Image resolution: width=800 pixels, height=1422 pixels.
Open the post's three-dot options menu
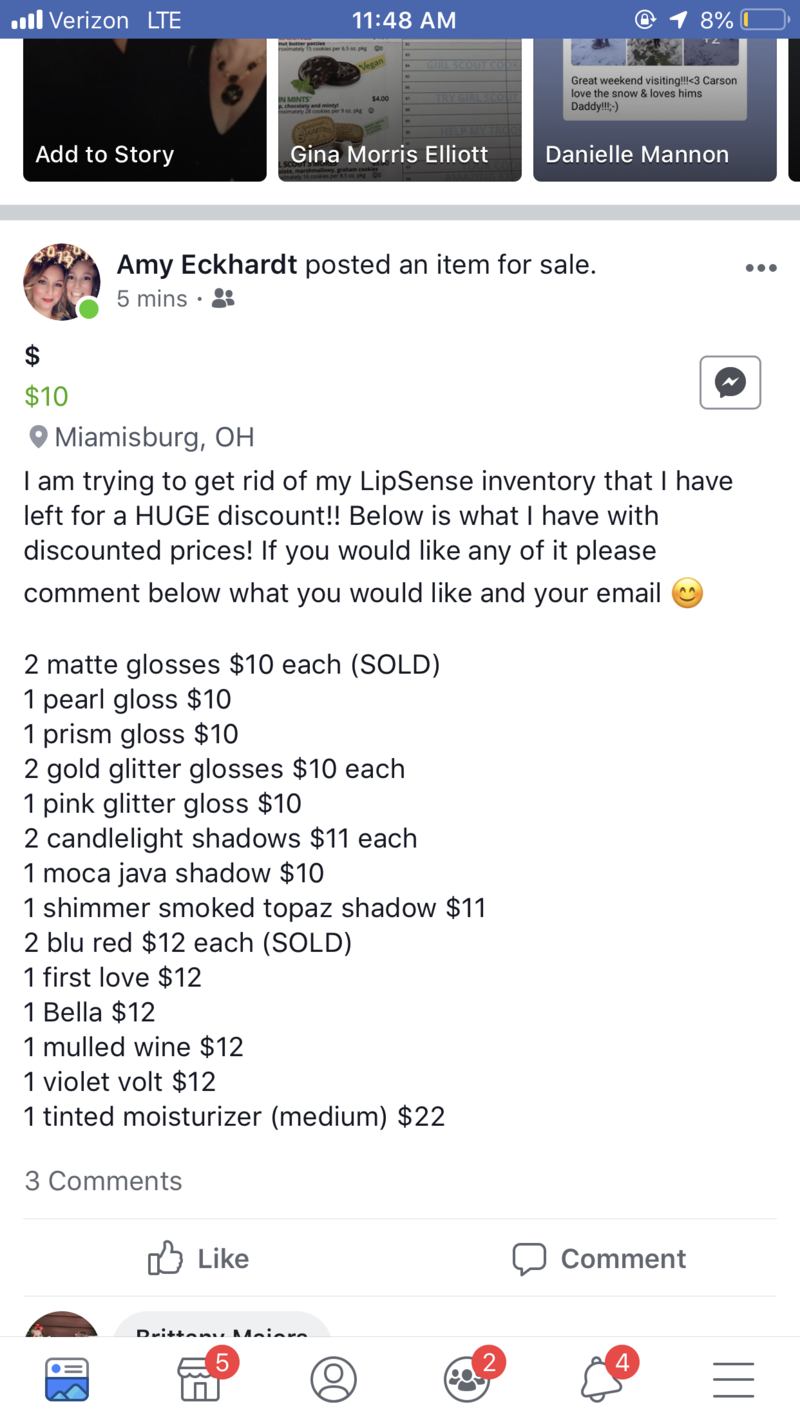click(761, 268)
